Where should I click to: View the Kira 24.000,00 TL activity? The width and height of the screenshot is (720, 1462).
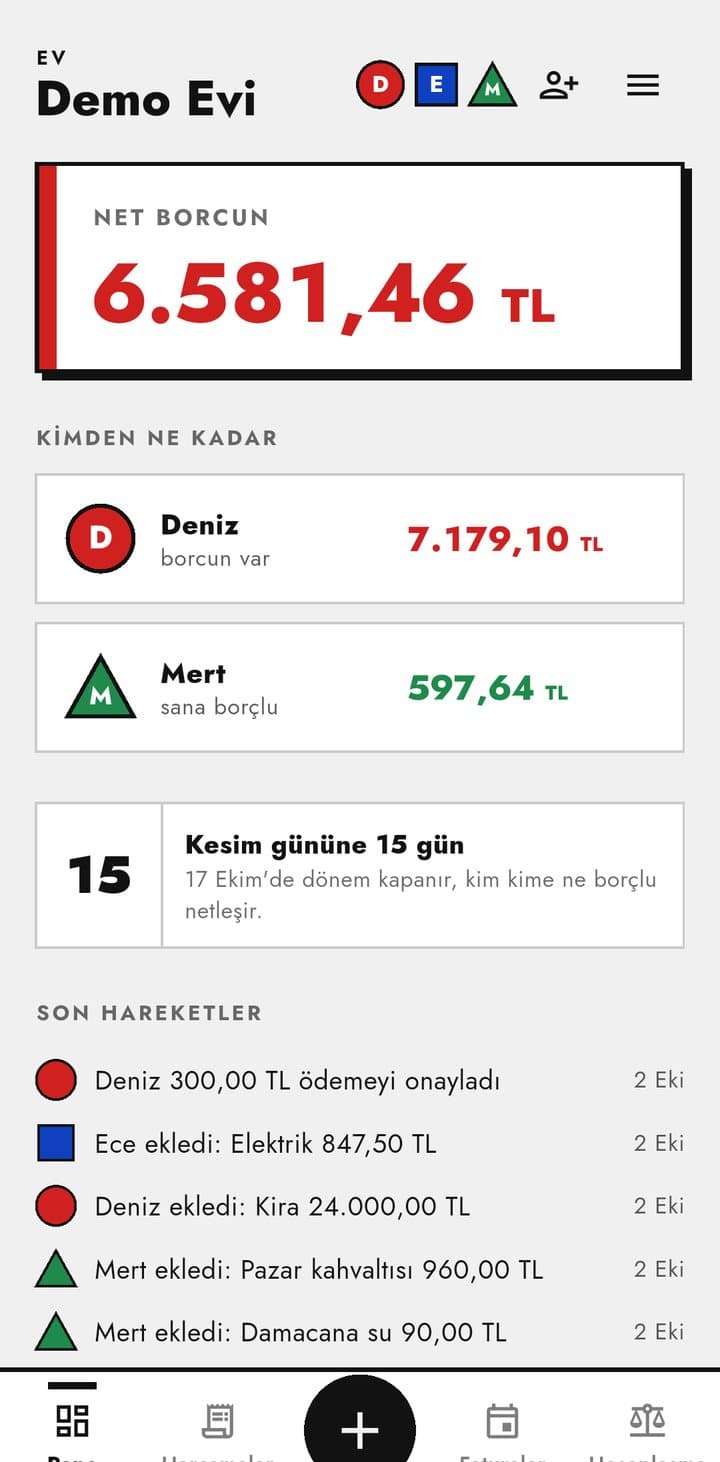(360, 1206)
